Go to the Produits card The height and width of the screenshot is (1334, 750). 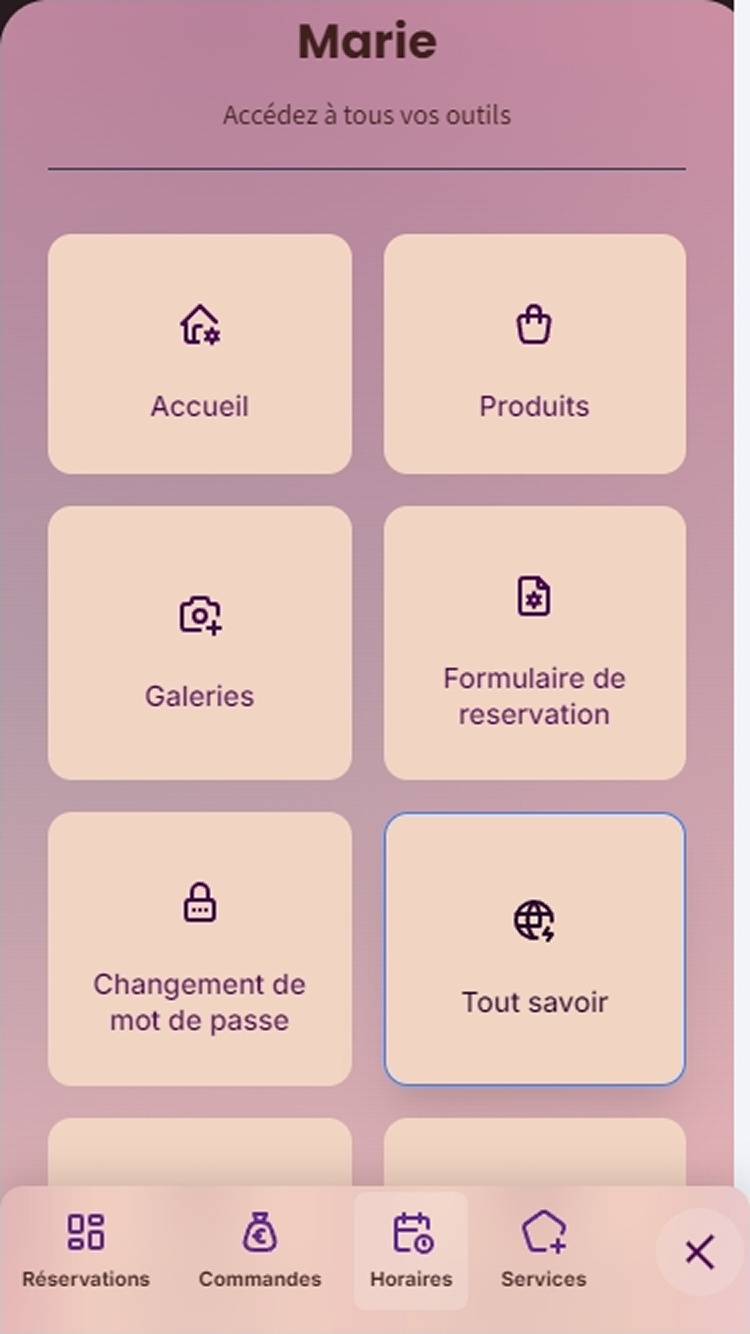pos(535,354)
